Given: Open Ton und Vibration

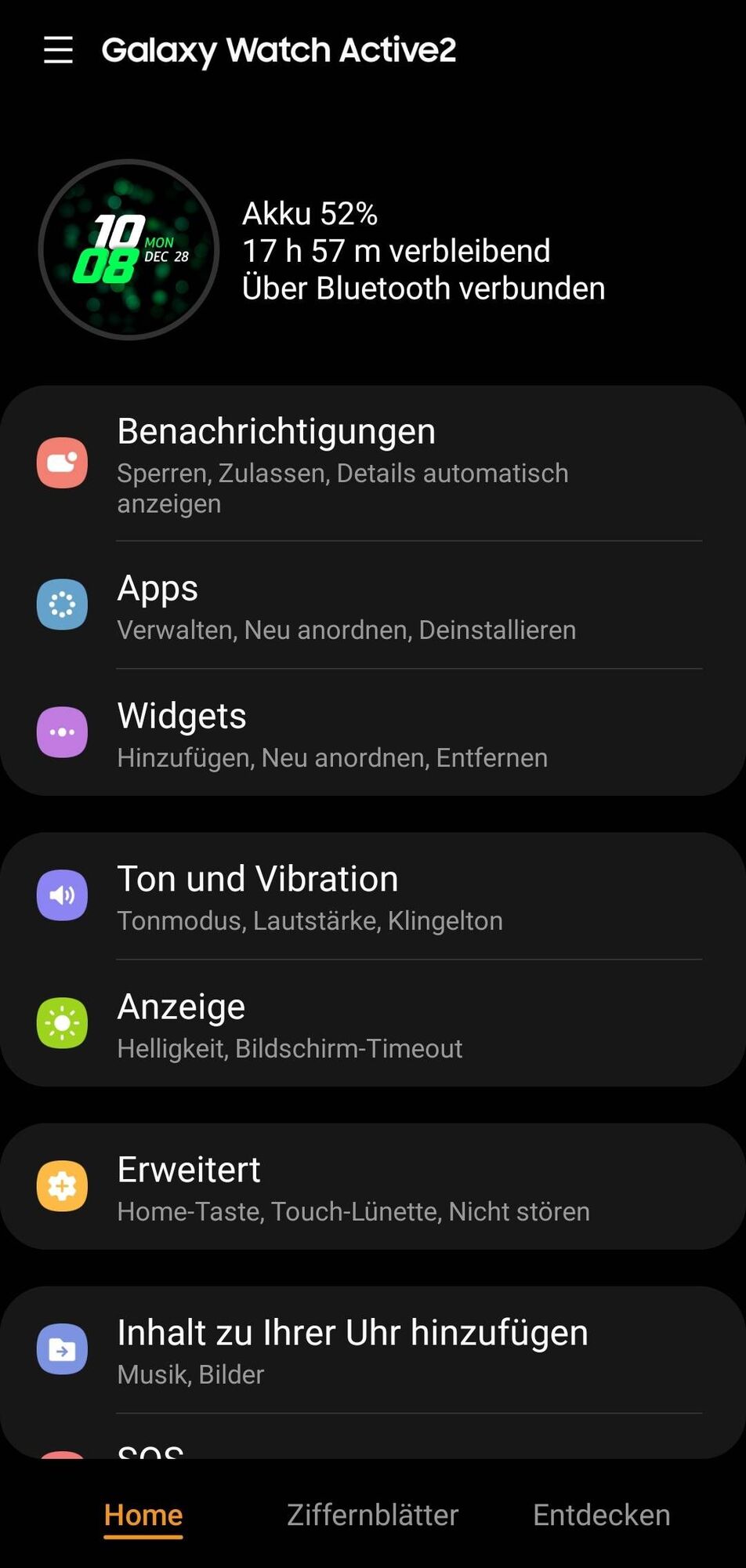Looking at the screenshot, I should pos(373,896).
